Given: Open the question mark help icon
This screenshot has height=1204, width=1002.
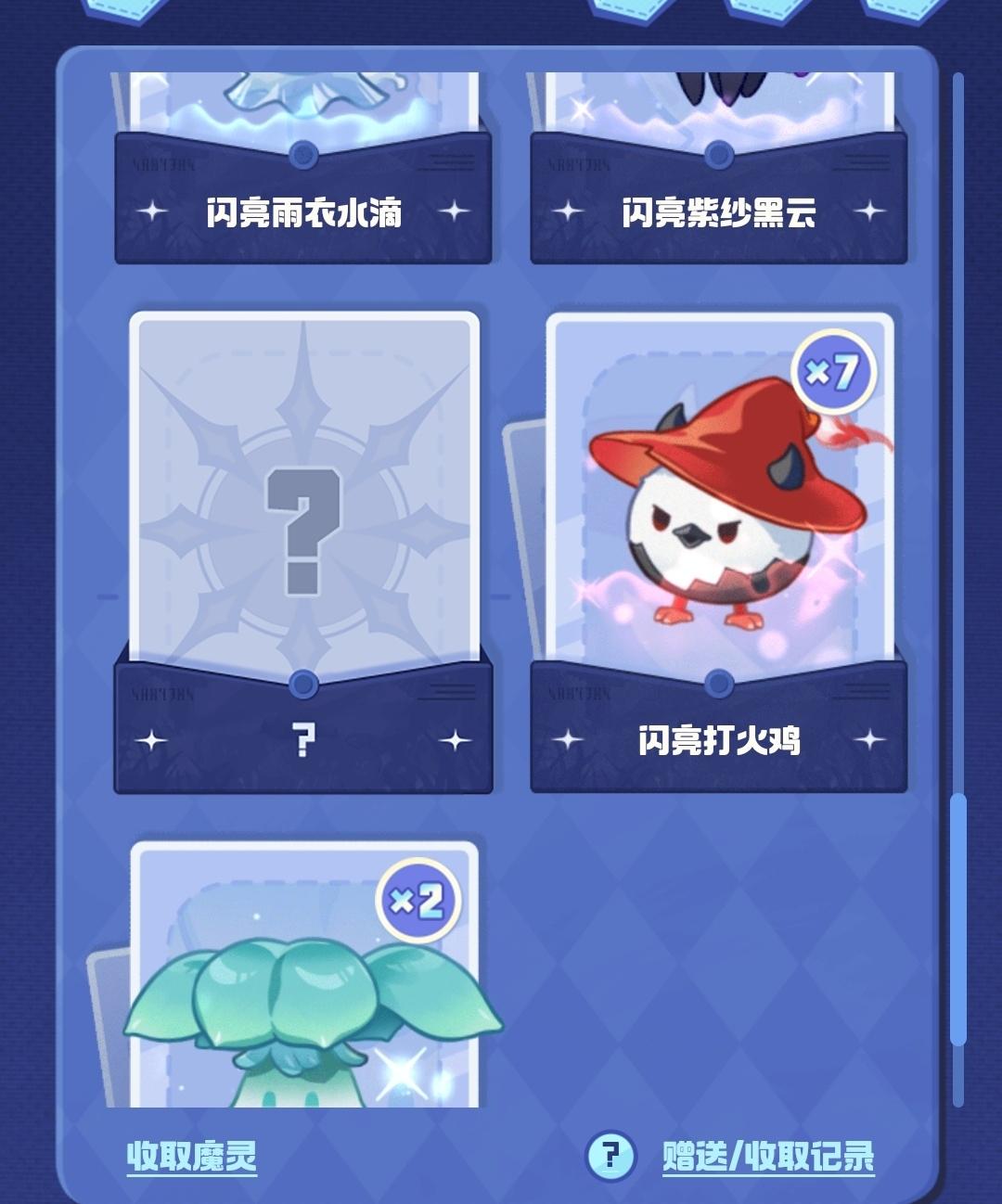Looking at the screenshot, I should [x=610, y=1156].
